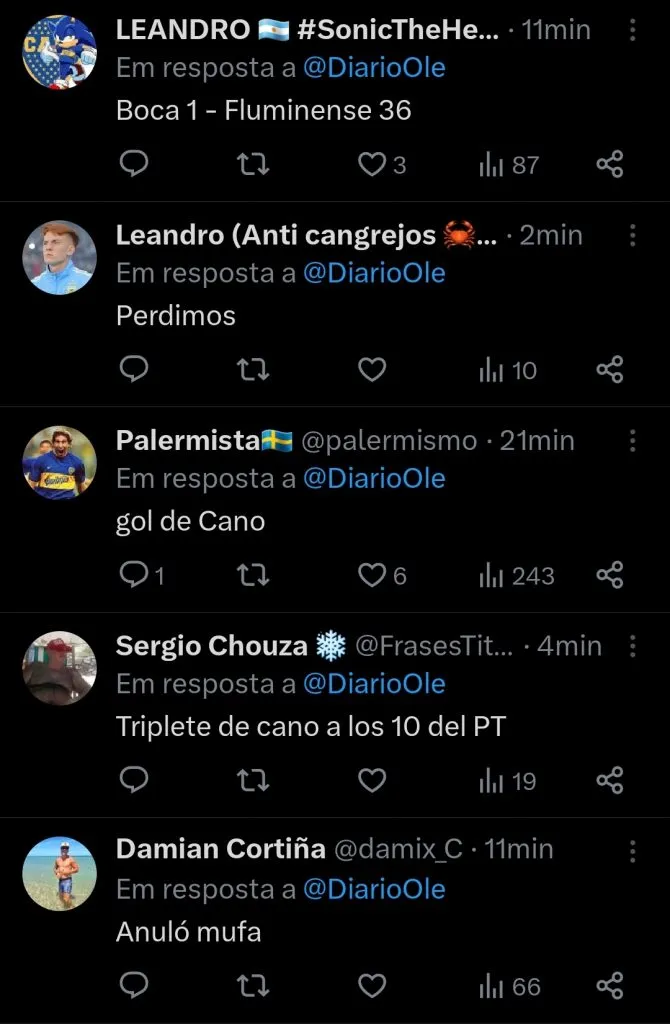The height and width of the screenshot is (1024, 670).
Task: Open Palermista's profile picture
Action: point(59,462)
